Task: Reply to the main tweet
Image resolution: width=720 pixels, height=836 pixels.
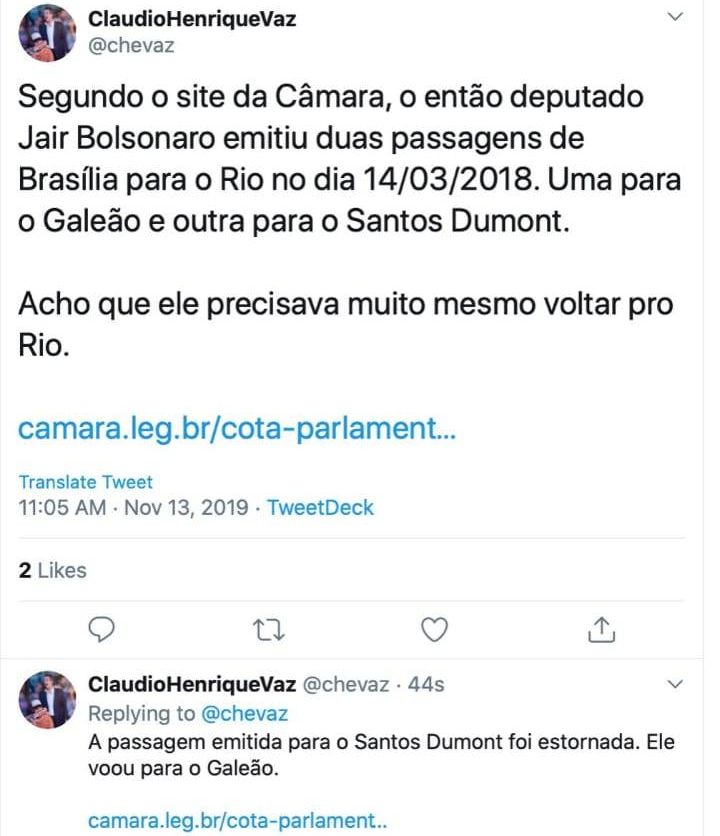Action: [104, 629]
